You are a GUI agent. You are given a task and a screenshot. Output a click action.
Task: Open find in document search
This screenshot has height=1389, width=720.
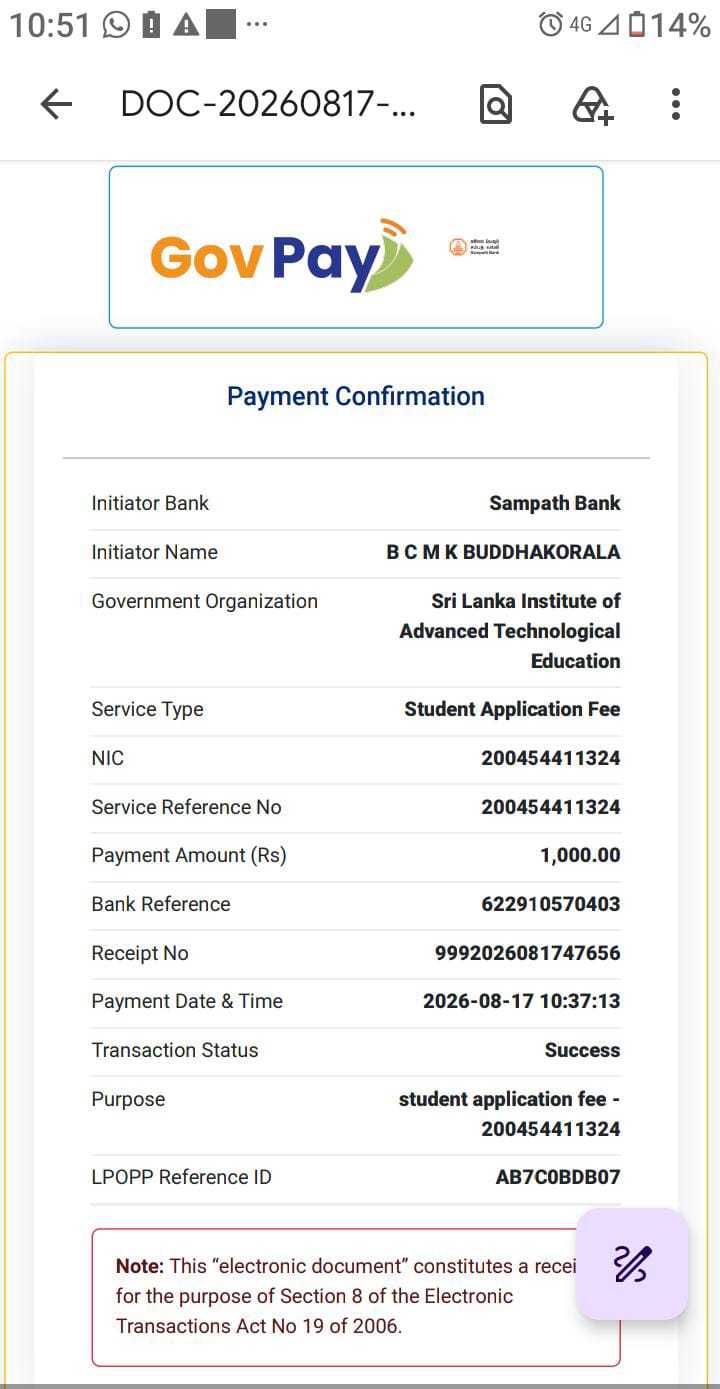[495, 104]
